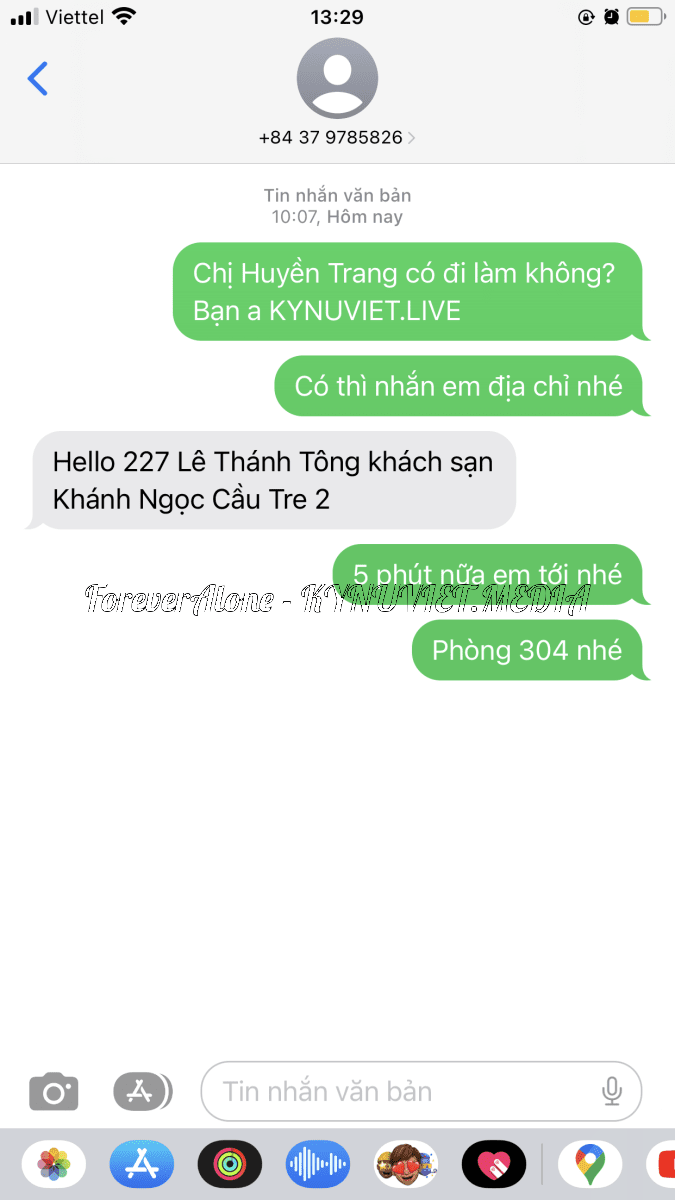Open the Digital Touch heart app
Viewport: 675px width, 1200px height.
click(494, 1164)
